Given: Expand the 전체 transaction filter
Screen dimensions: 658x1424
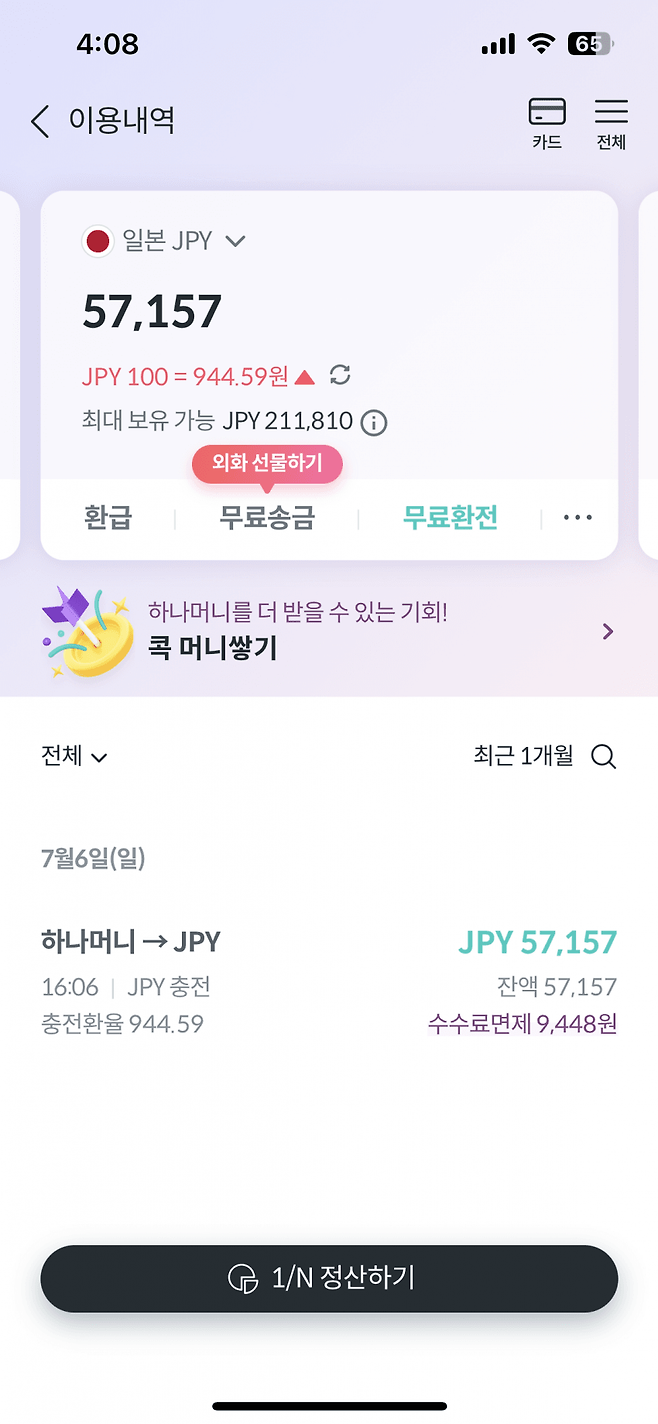Looking at the screenshot, I should click(74, 756).
